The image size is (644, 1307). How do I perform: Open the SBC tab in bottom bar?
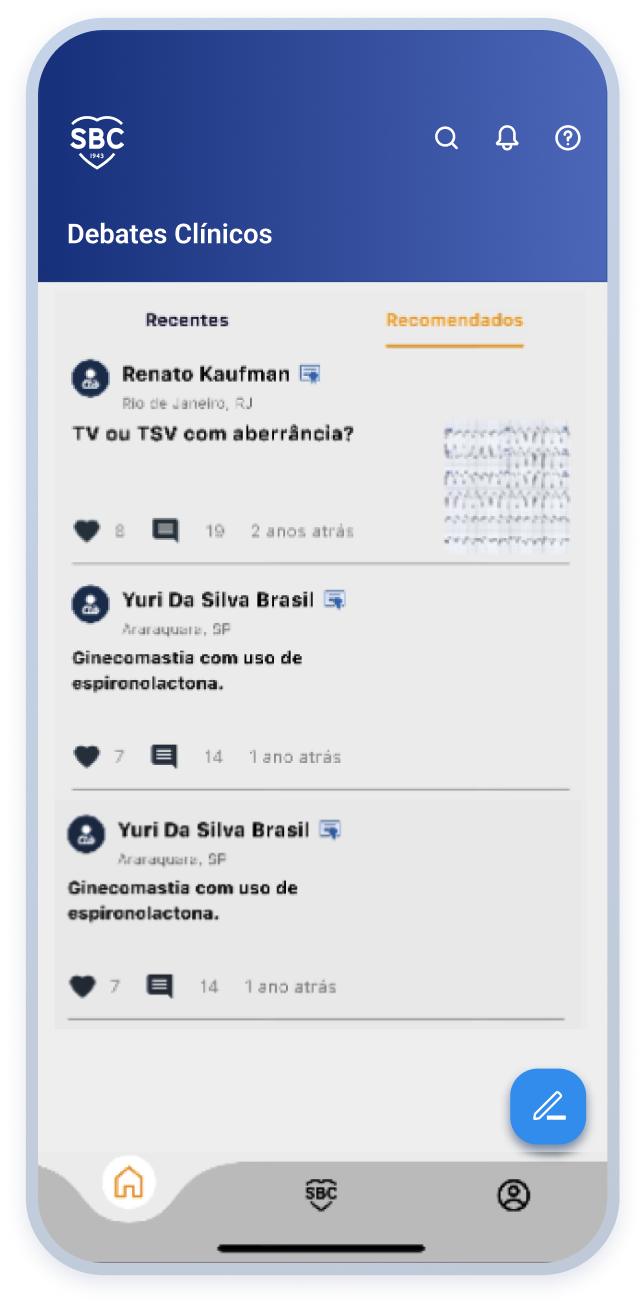[x=321, y=1194]
